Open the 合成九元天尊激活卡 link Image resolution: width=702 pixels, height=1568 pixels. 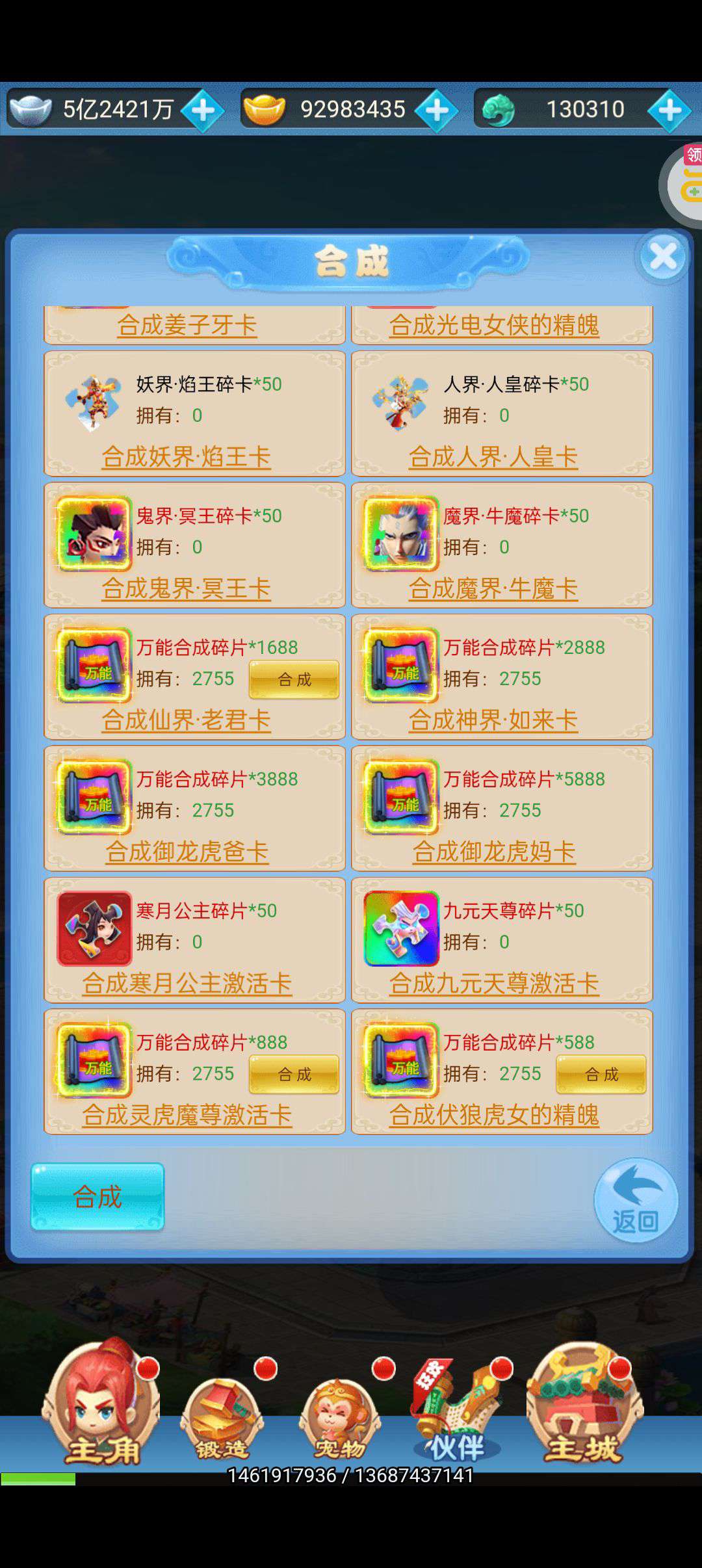(494, 984)
